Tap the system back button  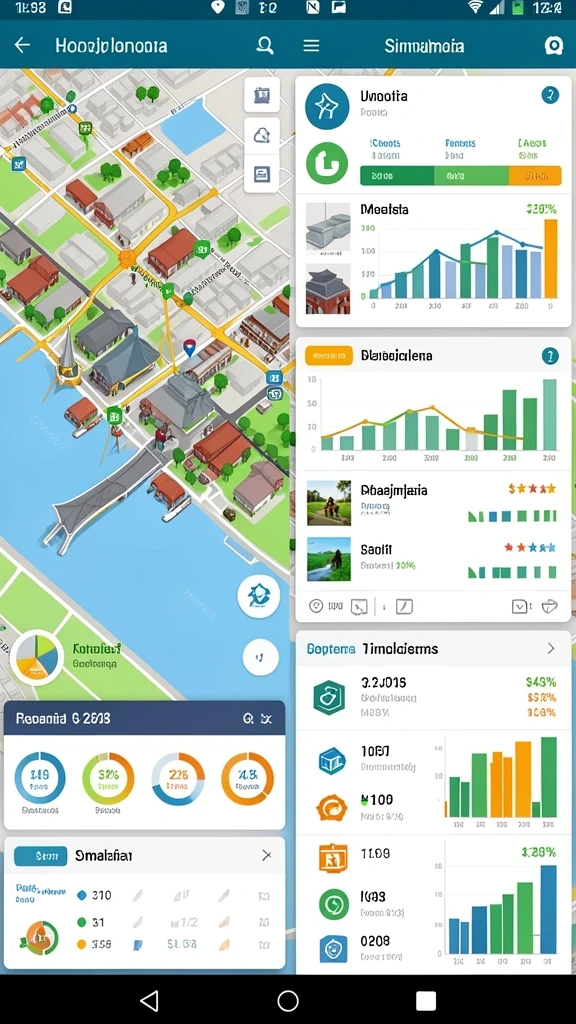coord(150,1000)
